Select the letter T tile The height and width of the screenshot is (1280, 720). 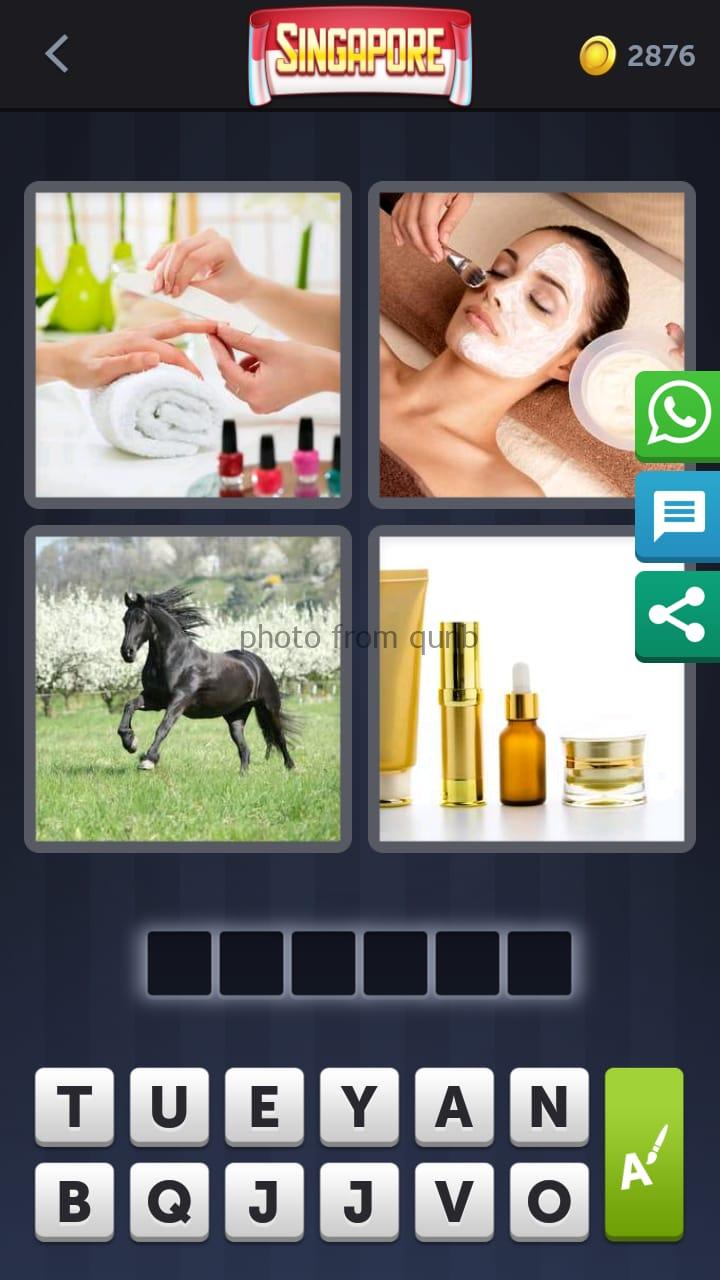(x=74, y=1106)
